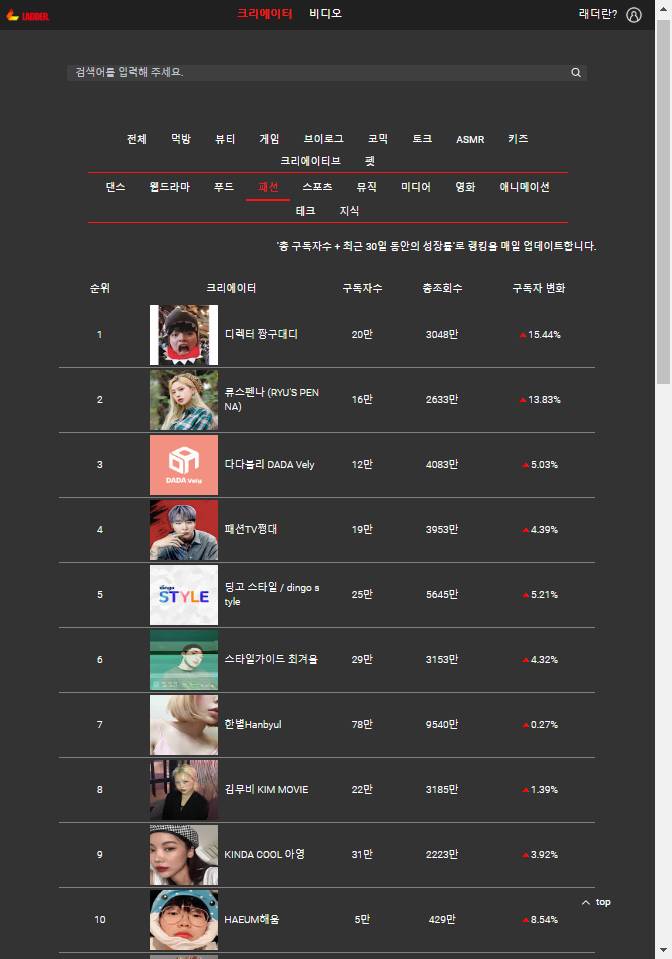View 한별Hanbyul creator page
Viewport: 672px width, 959px height.
point(253,724)
